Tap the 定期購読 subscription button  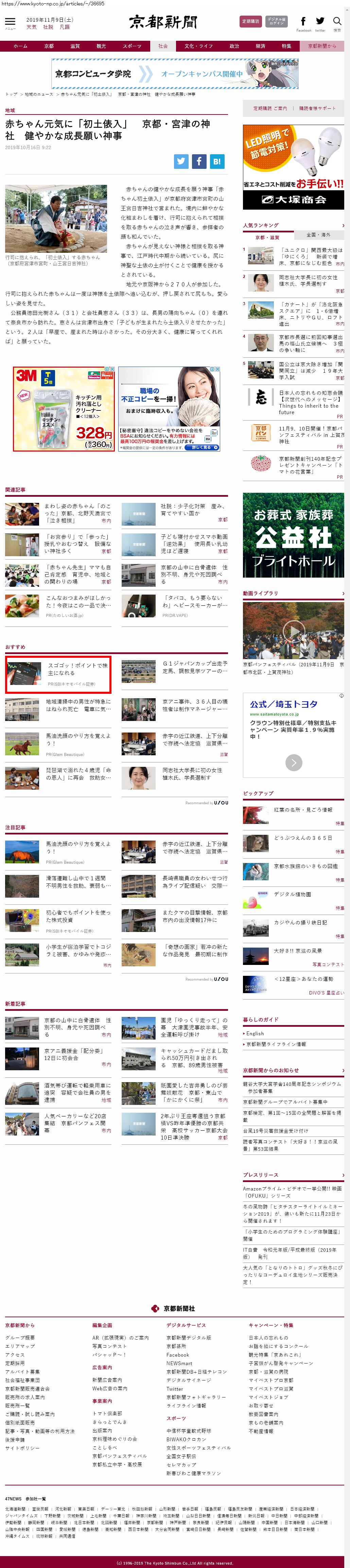(x=250, y=21)
